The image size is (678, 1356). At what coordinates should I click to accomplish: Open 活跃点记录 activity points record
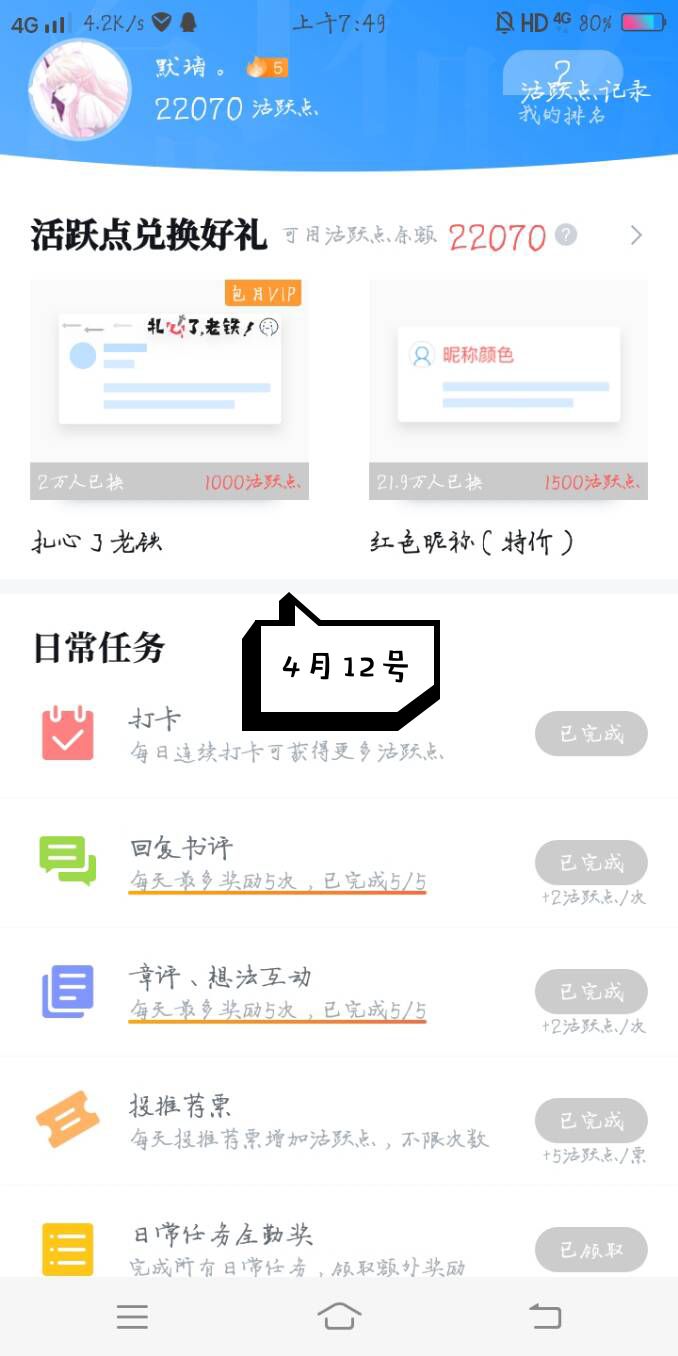coord(584,90)
